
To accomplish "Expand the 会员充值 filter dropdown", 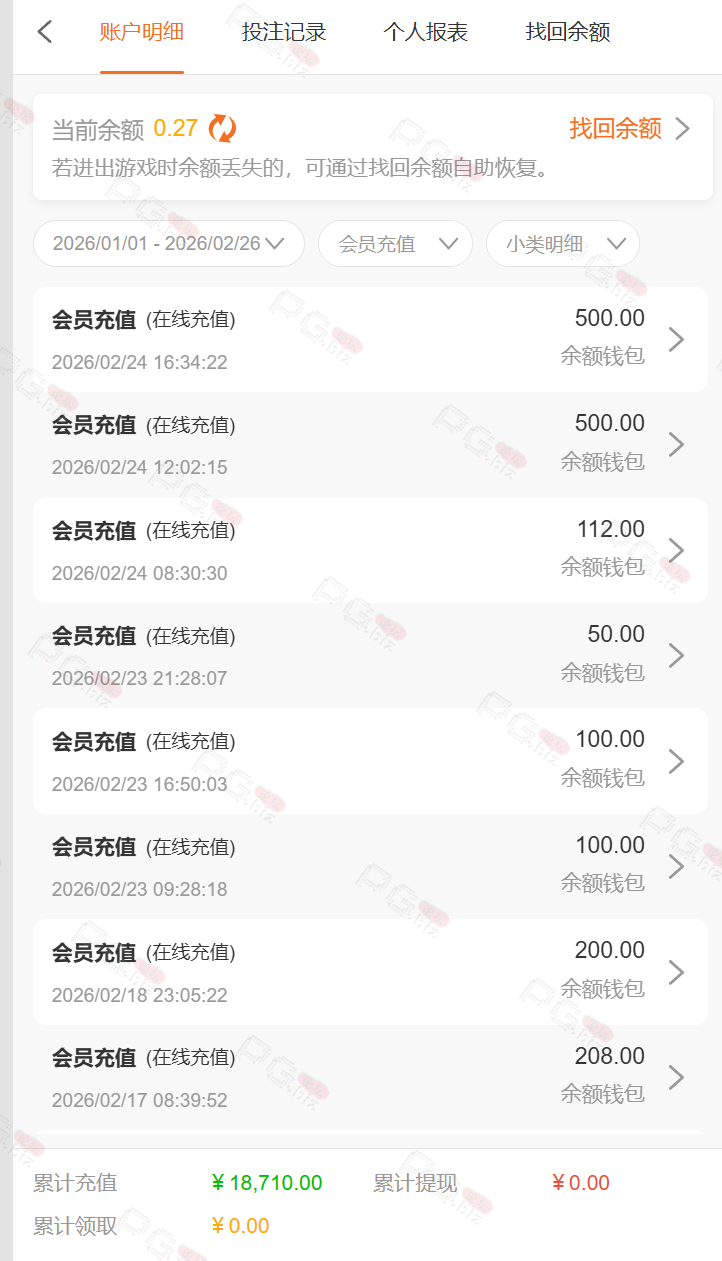I will pyautogui.click(x=395, y=244).
